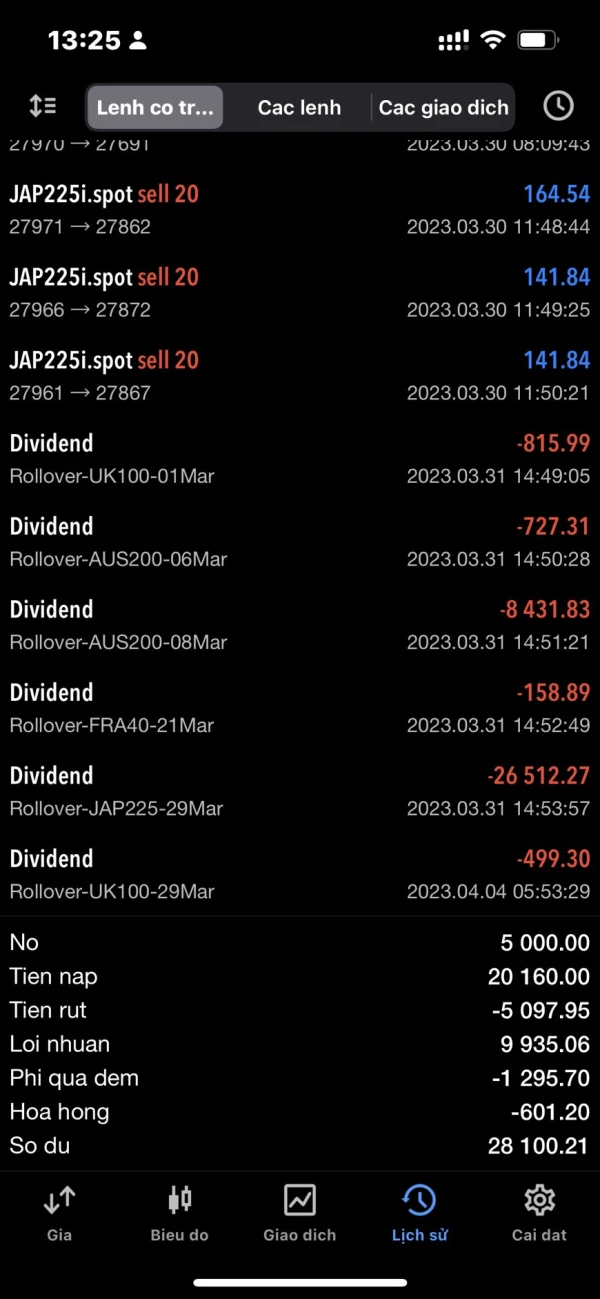Select the Lenh co tr... segment
The height and width of the screenshot is (1299, 600).
tap(155, 107)
